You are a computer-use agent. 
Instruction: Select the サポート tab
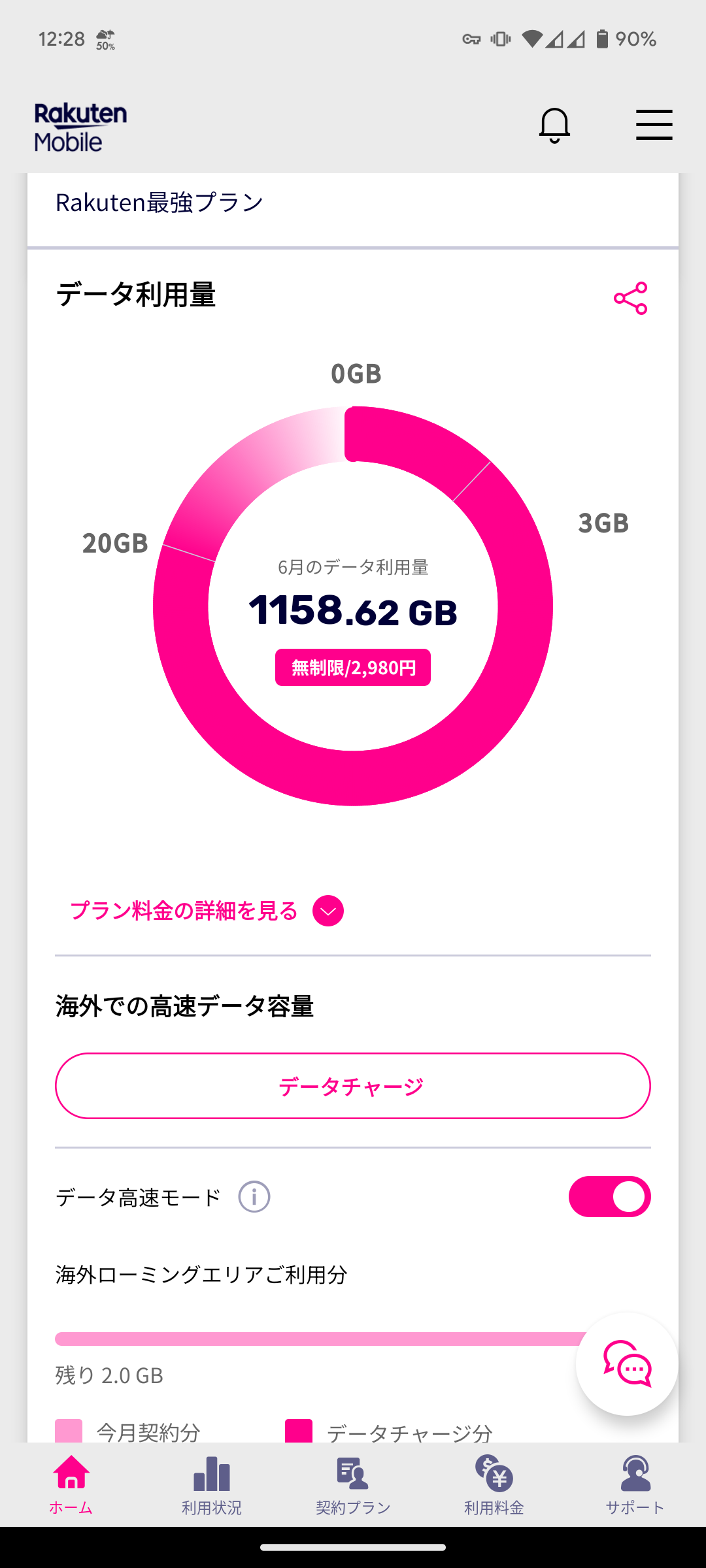pos(635,1484)
